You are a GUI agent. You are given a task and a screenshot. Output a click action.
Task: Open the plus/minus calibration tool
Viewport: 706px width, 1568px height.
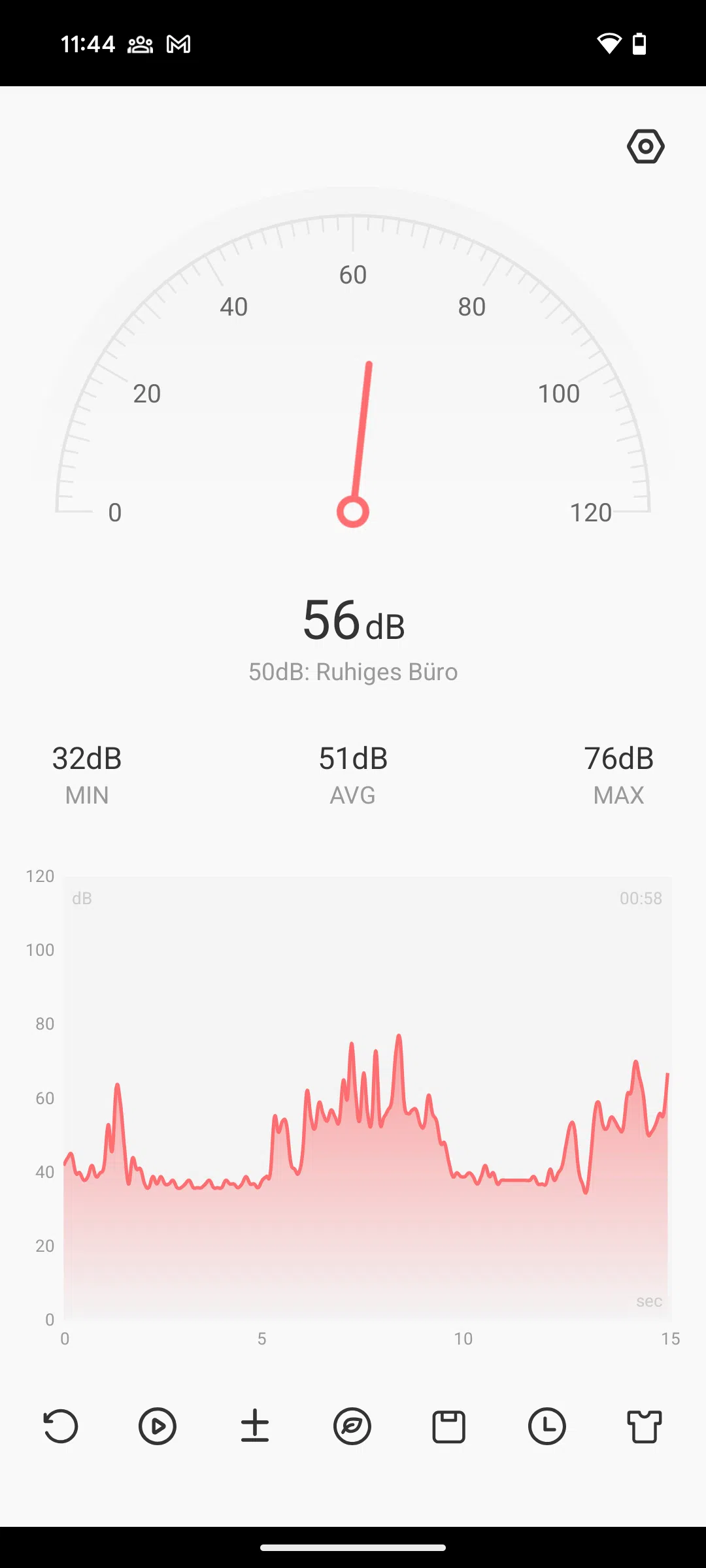pos(255,1426)
